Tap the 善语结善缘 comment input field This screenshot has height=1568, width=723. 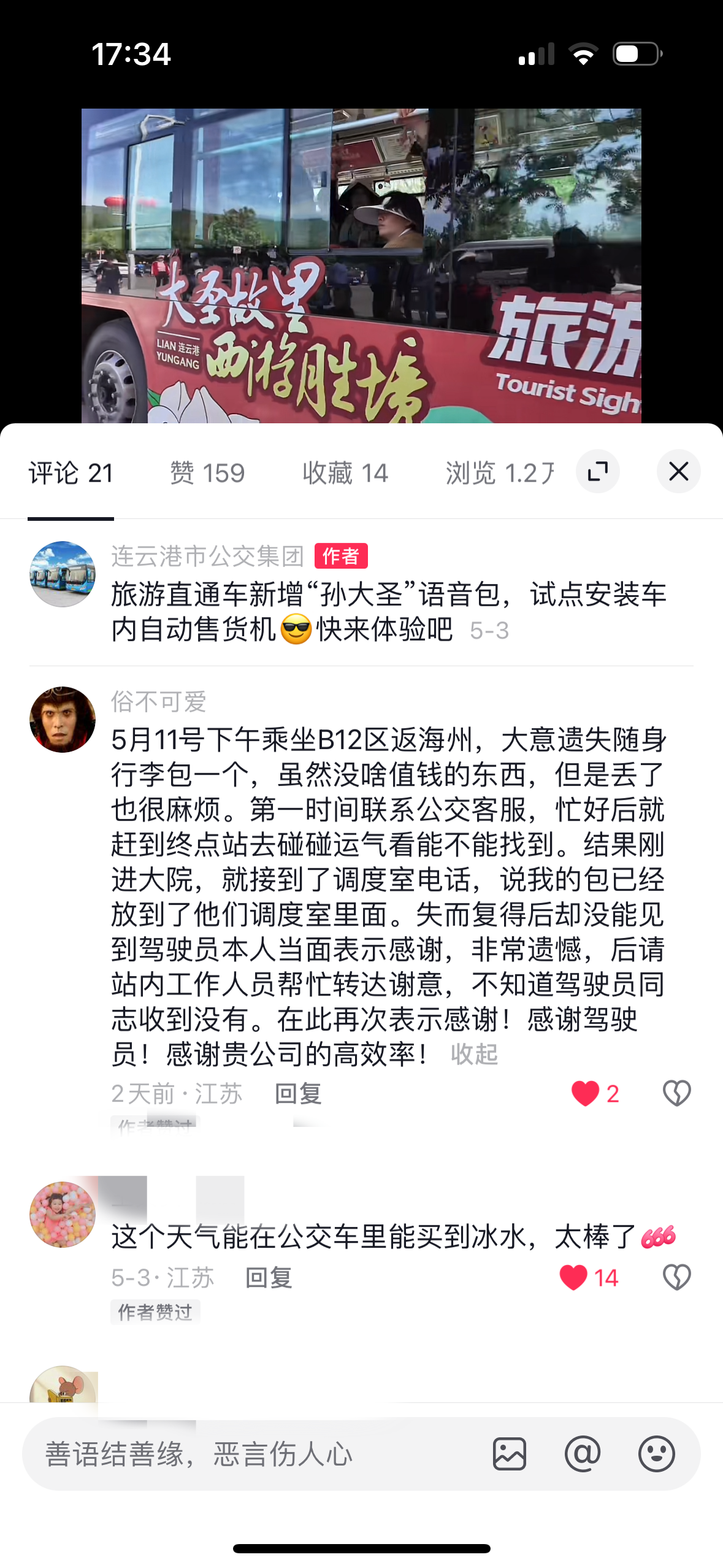point(245,1454)
